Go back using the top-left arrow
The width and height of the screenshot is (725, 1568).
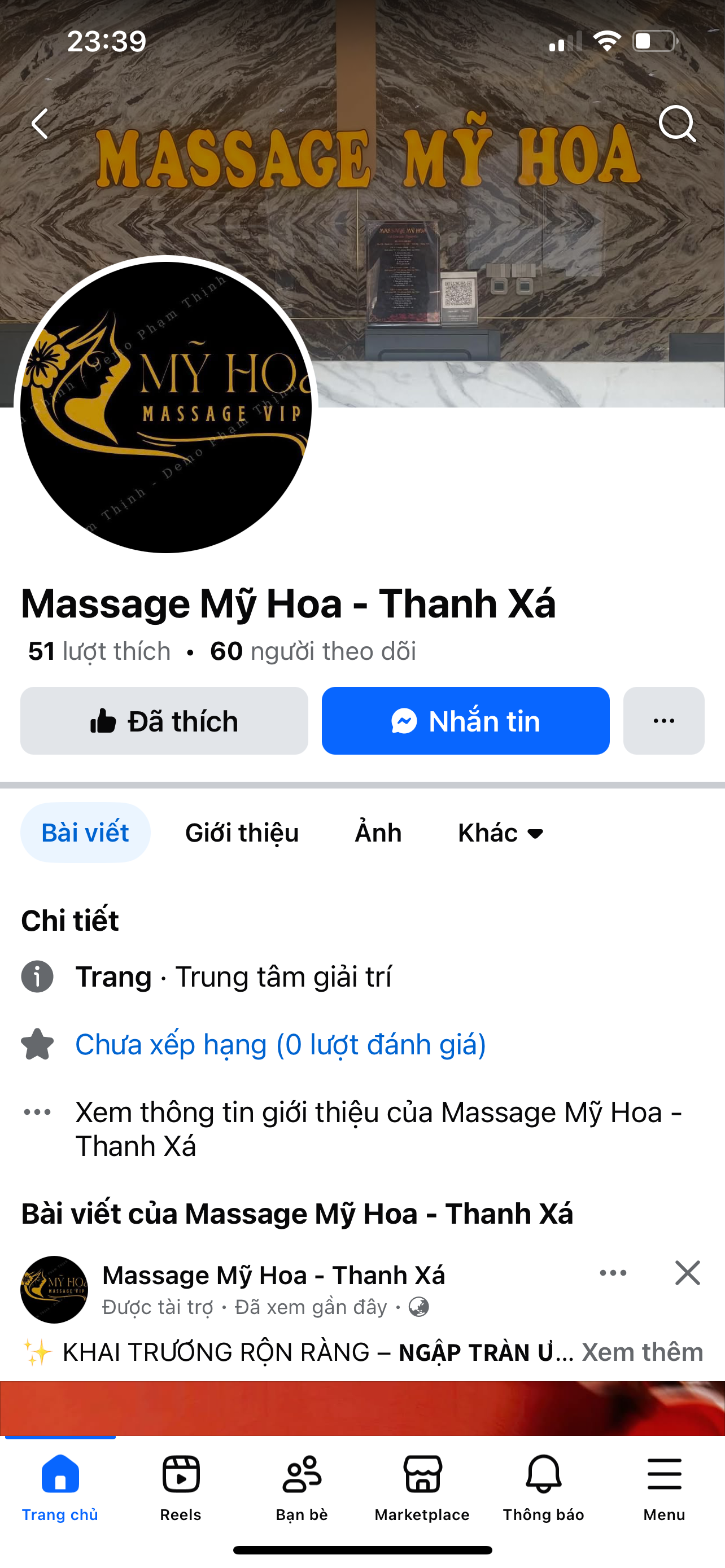[40, 124]
